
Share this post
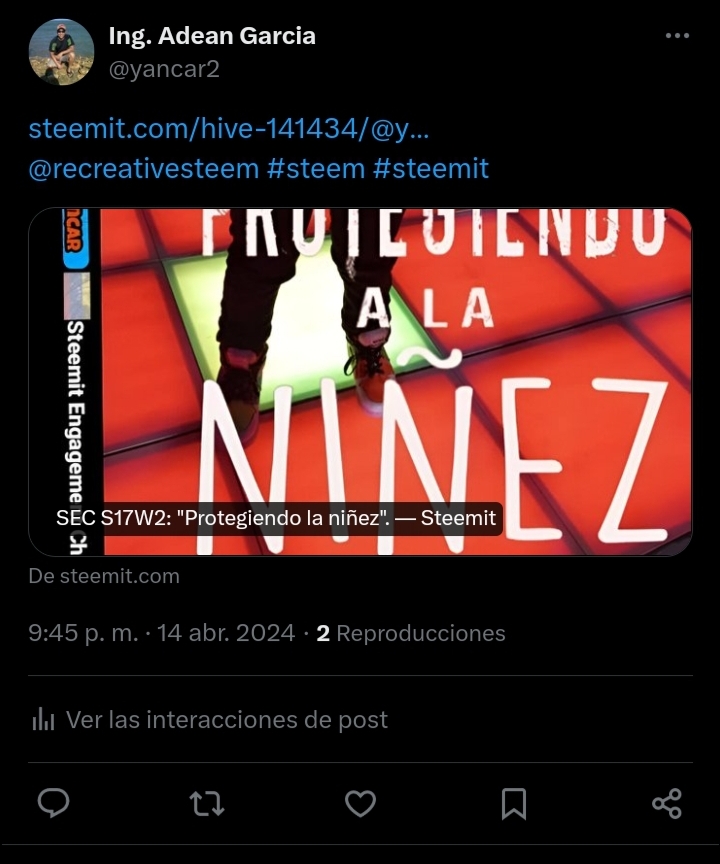pyautogui.click(x=666, y=803)
